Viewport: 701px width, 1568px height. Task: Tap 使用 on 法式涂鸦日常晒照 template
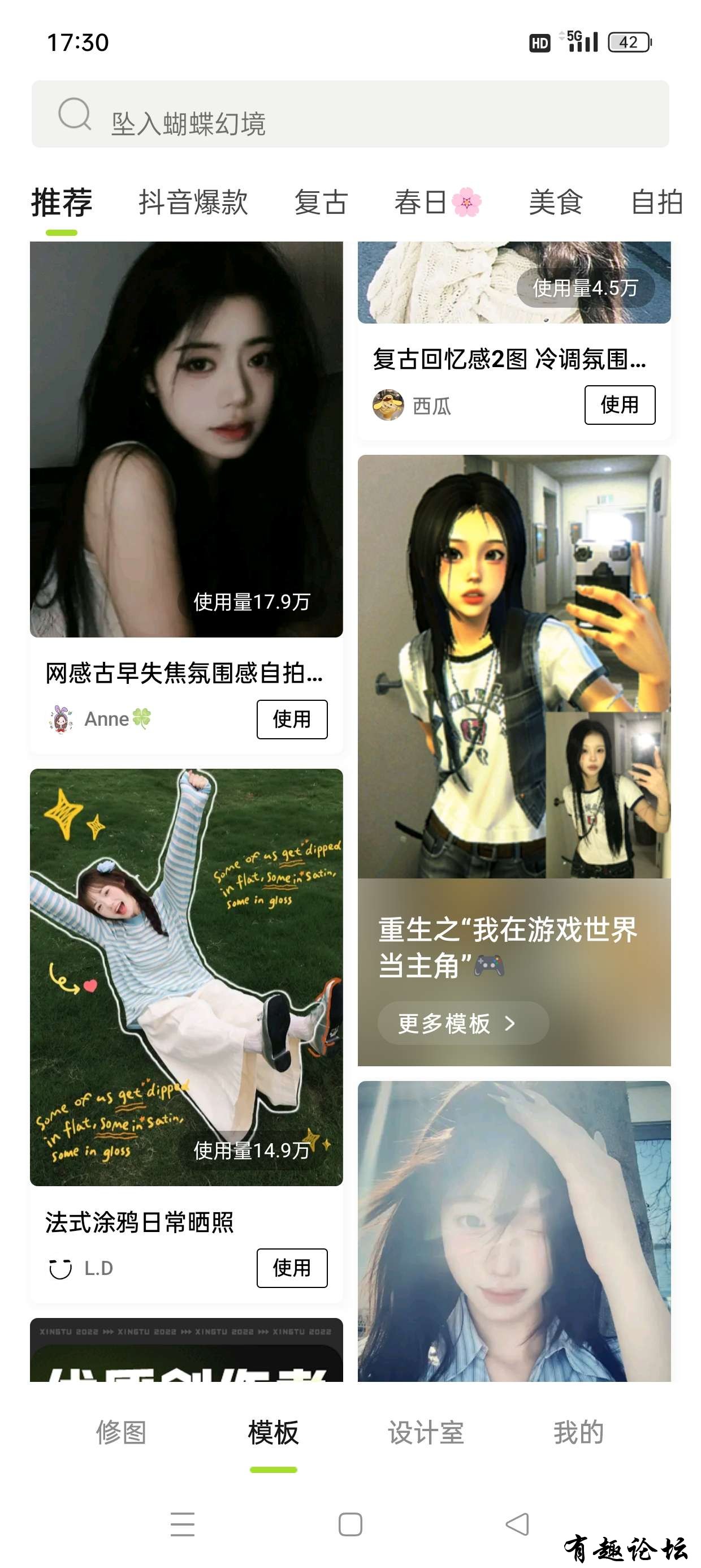click(292, 1268)
